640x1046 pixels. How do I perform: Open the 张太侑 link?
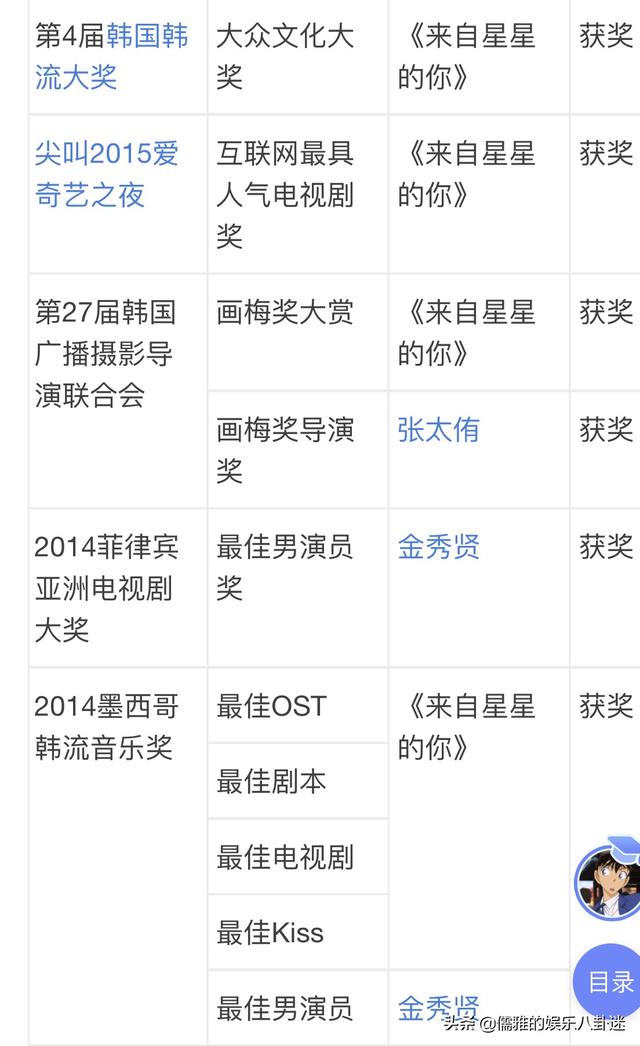pos(438,430)
